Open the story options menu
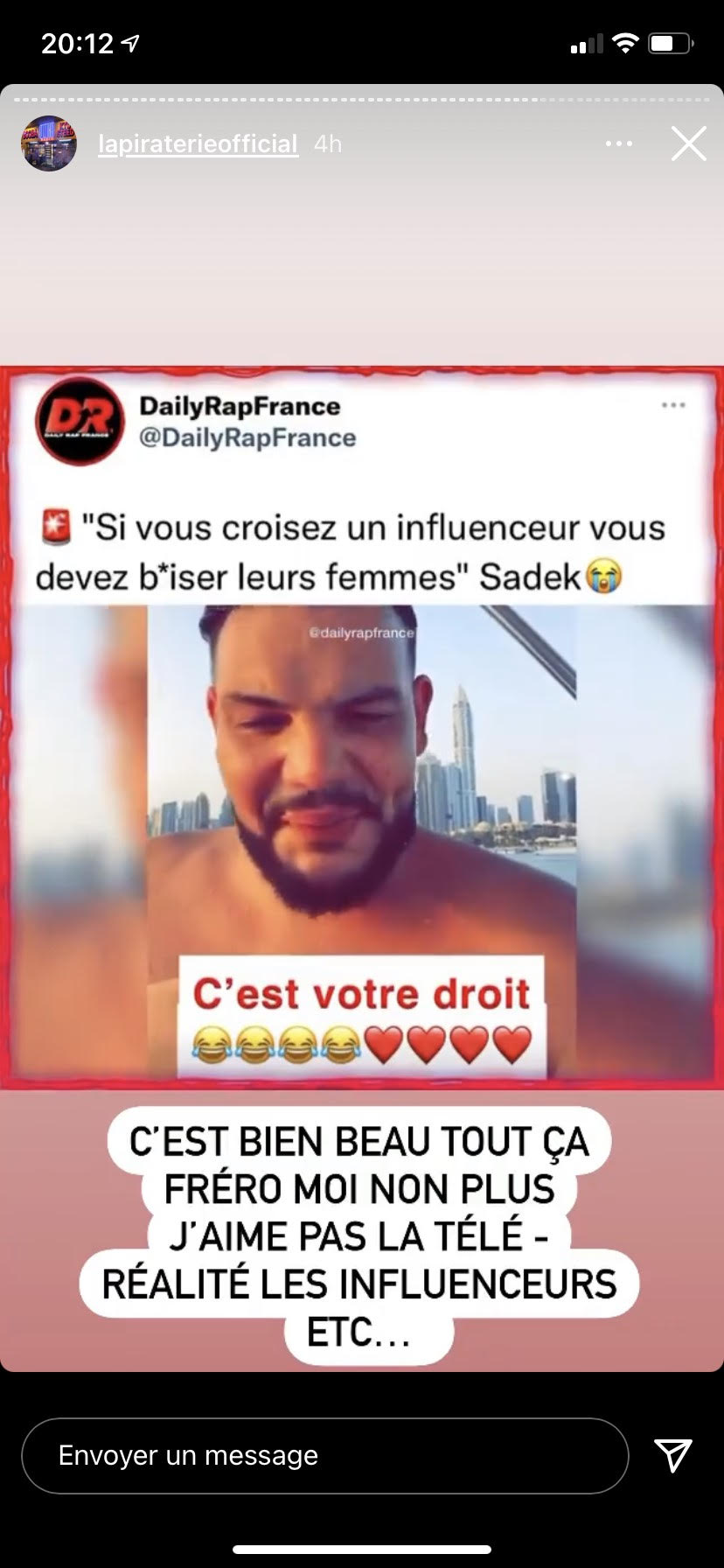The height and width of the screenshot is (1568, 724). pyautogui.click(x=618, y=143)
